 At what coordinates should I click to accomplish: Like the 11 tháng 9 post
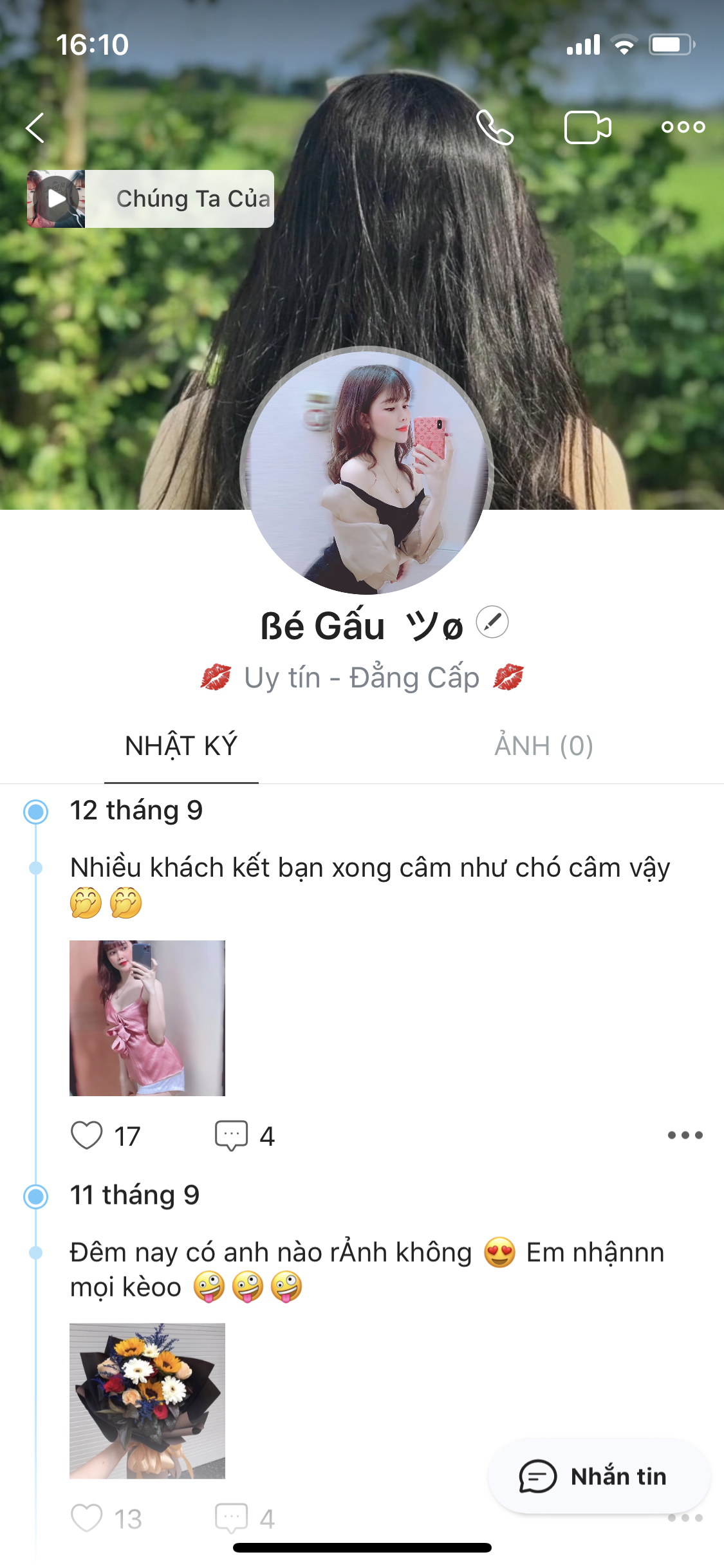pyautogui.click(x=87, y=1518)
